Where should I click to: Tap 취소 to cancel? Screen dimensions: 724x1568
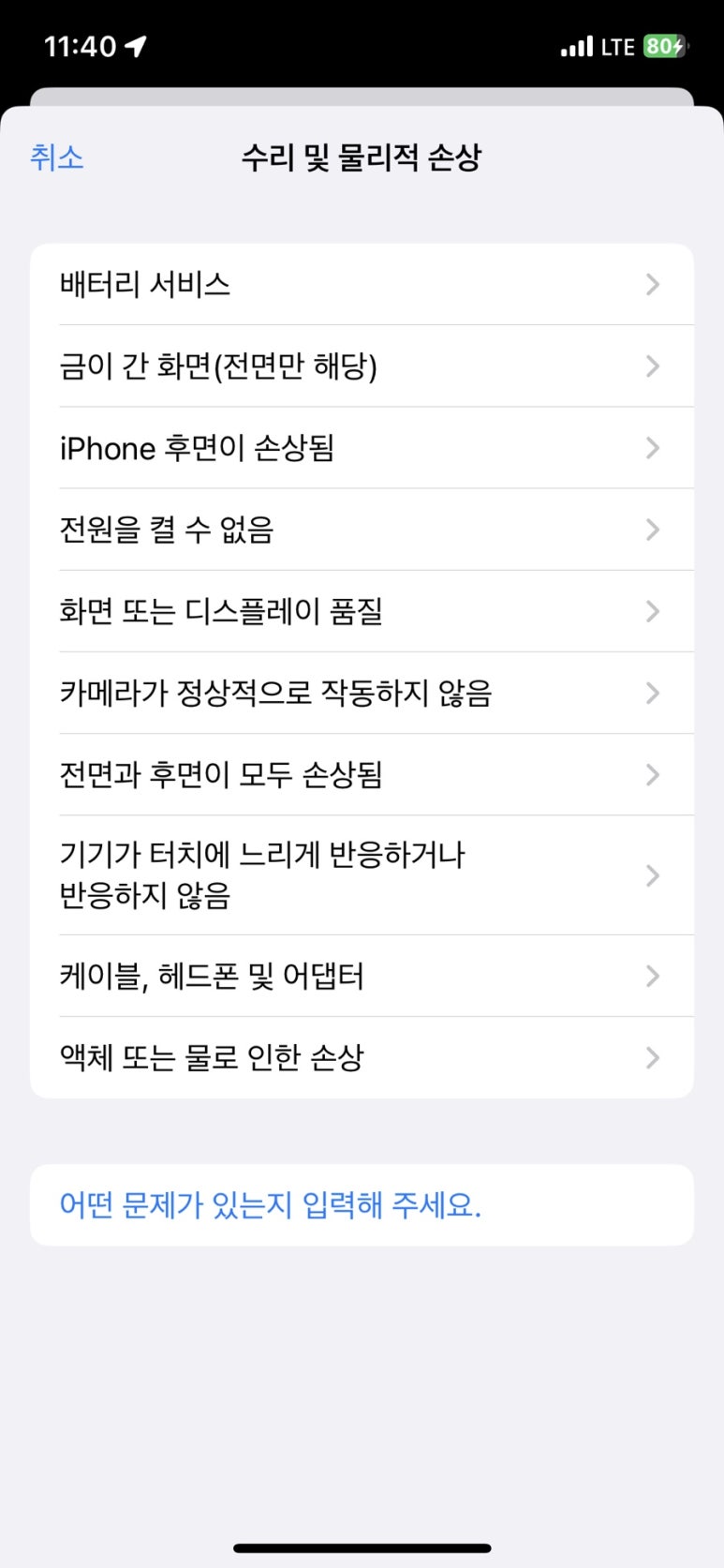[x=57, y=157]
